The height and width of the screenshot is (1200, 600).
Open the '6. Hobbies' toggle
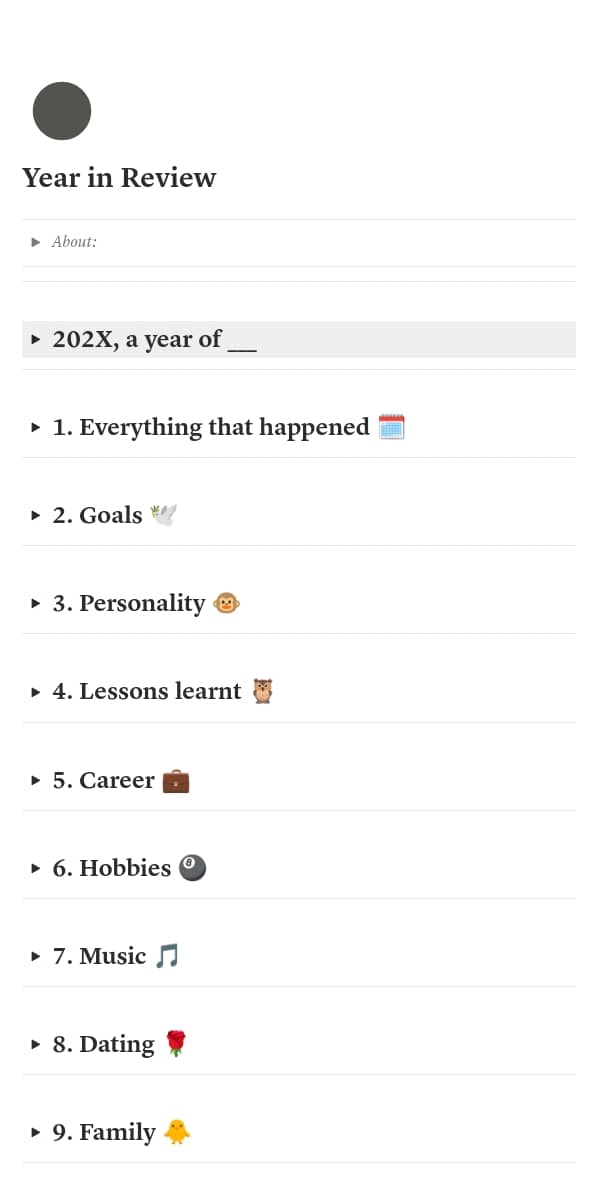pos(36,868)
